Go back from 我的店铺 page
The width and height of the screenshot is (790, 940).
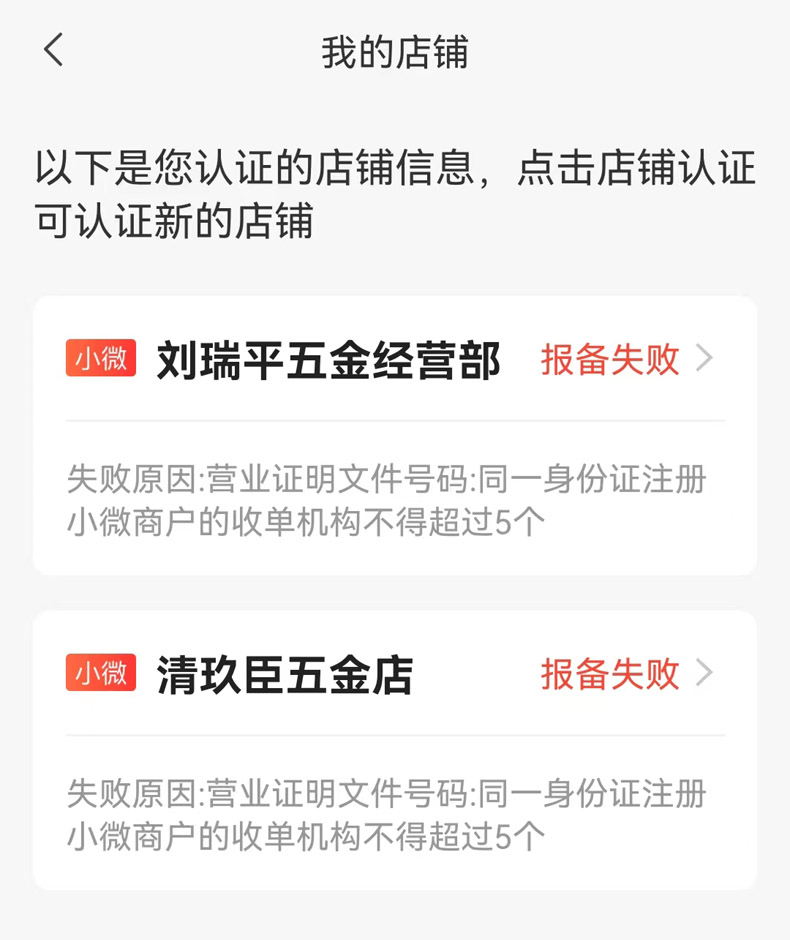(54, 50)
